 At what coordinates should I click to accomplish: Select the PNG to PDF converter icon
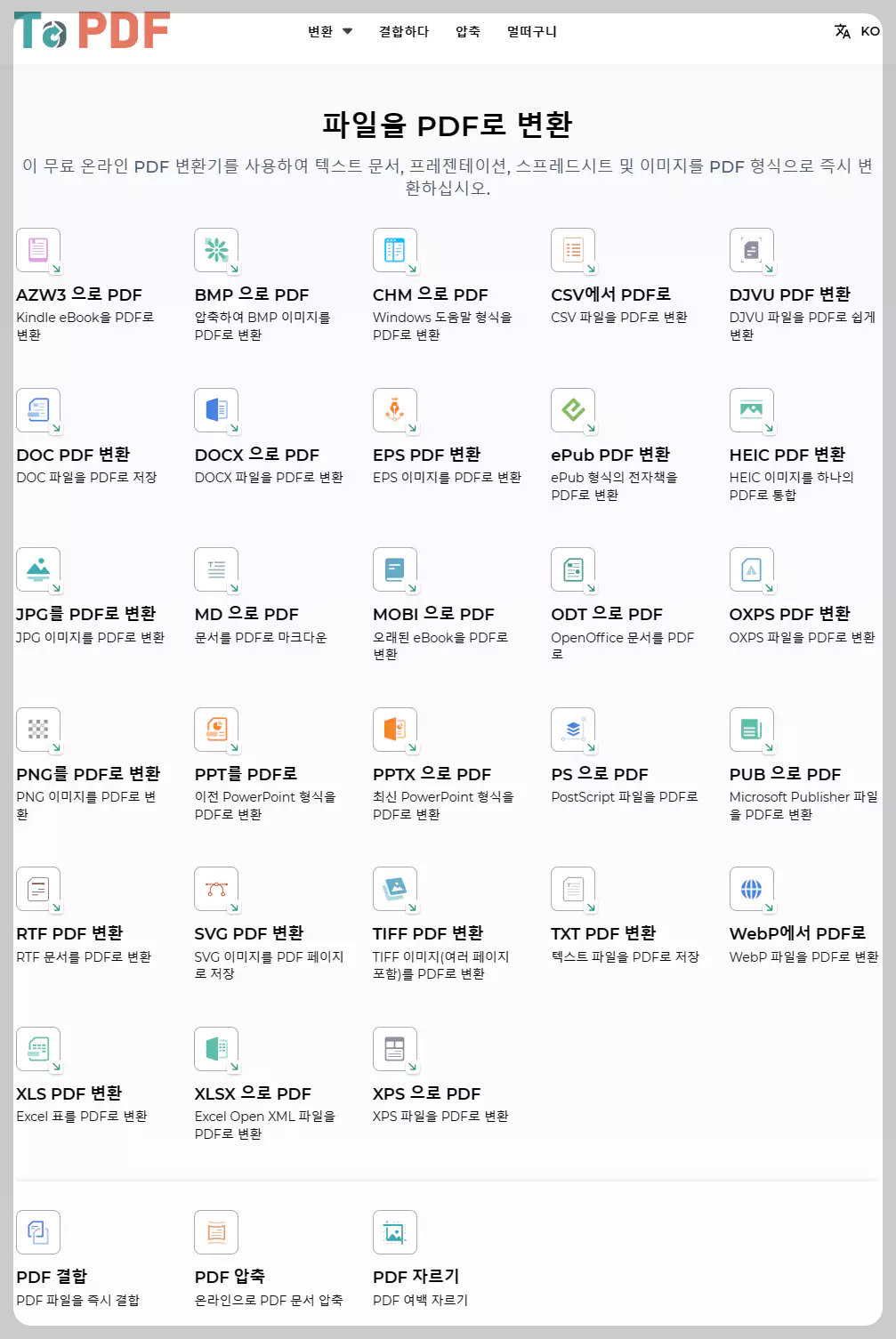click(x=37, y=730)
